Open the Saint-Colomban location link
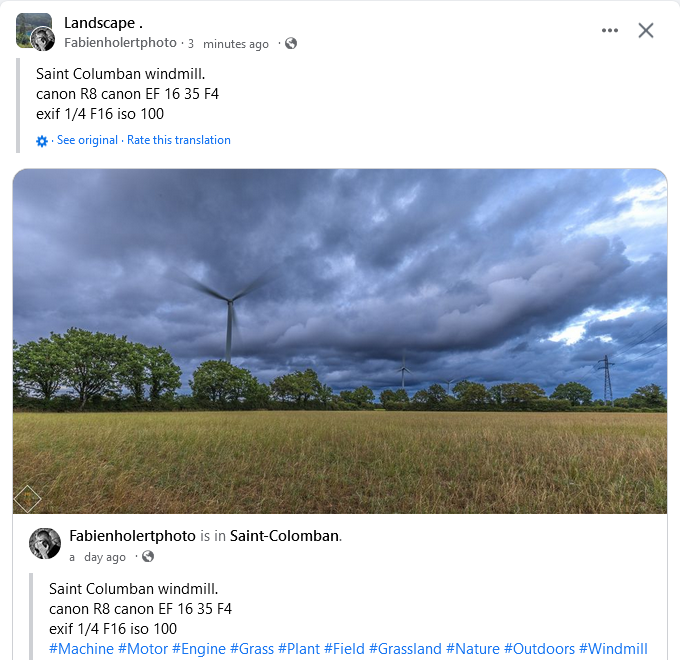The width and height of the screenshot is (680, 660). click(x=285, y=536)
